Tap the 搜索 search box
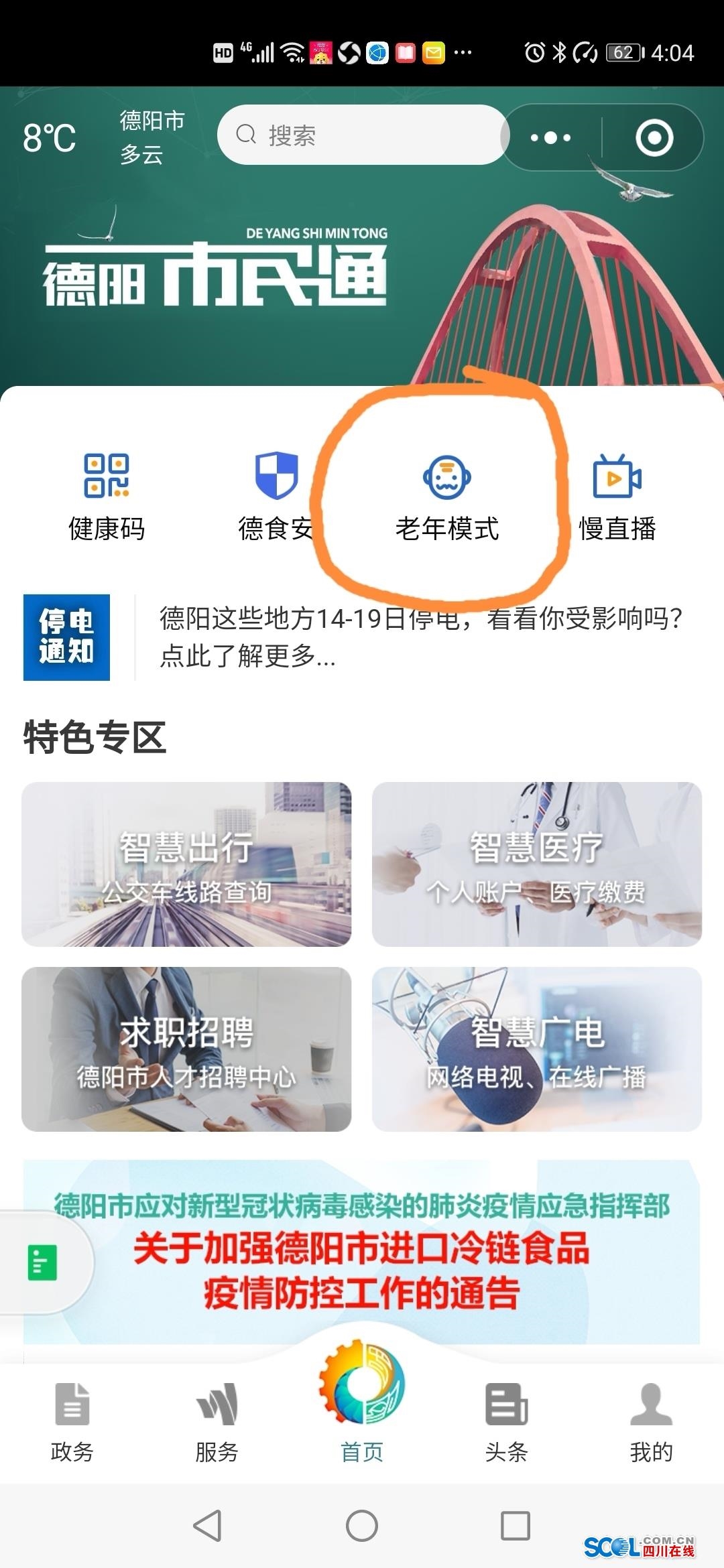The height and width of the screenshot is (1568, 724). (x=362, y=135)
